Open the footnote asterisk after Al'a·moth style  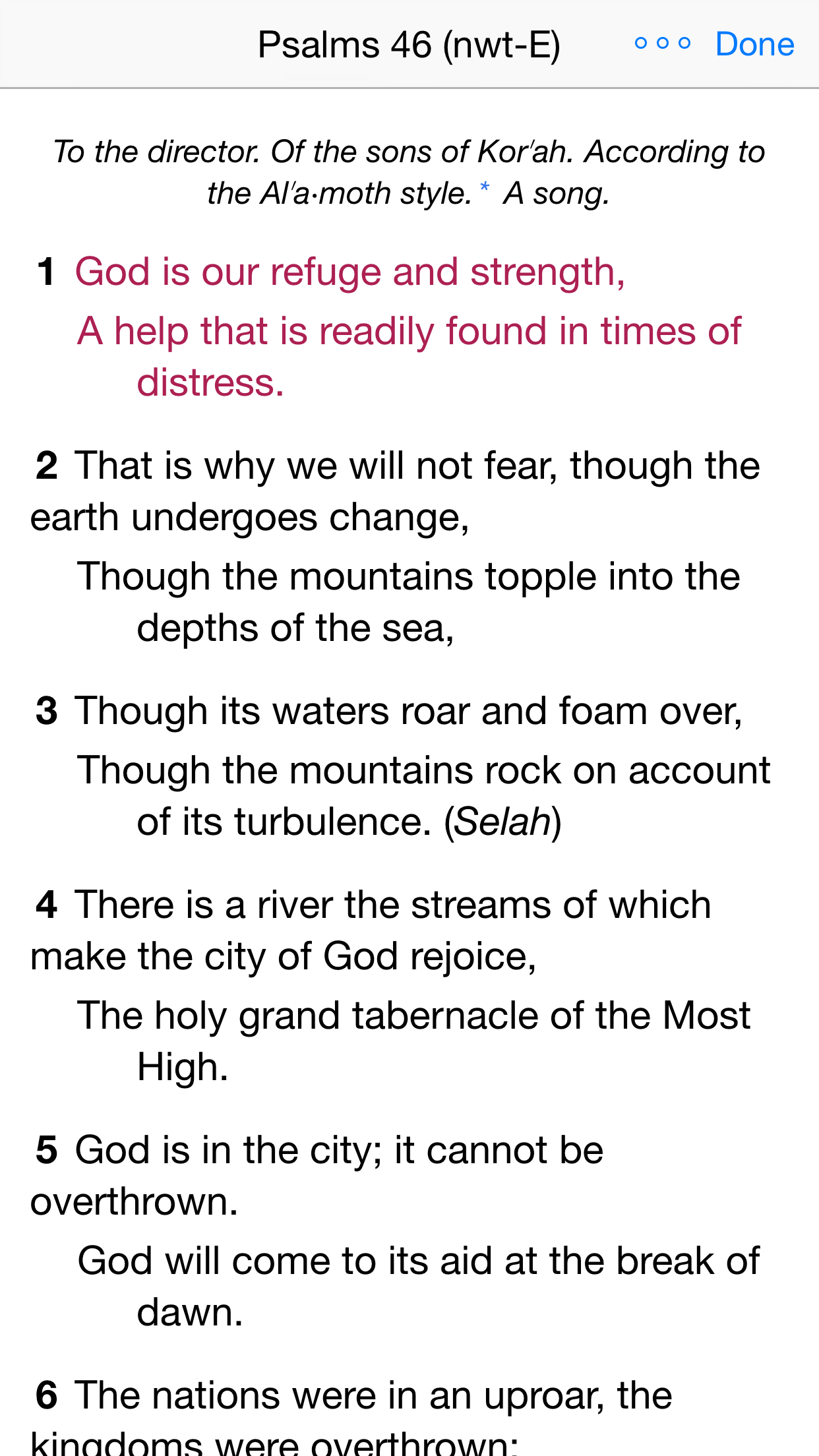pos(485,189)
